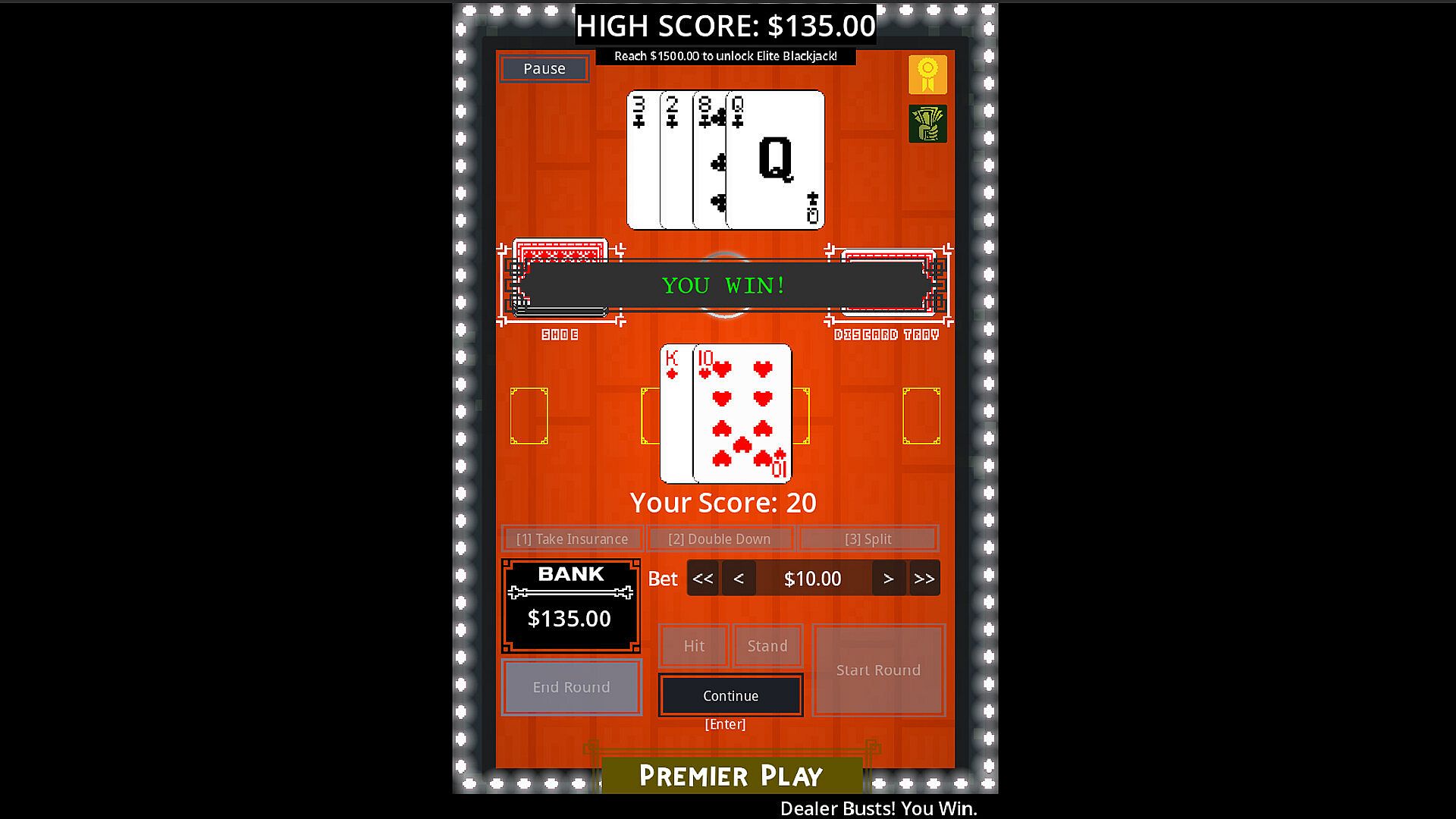This screenshot has width=1456, height=819.
Task: Open the cash bundle icon
Action: point(927,124)
